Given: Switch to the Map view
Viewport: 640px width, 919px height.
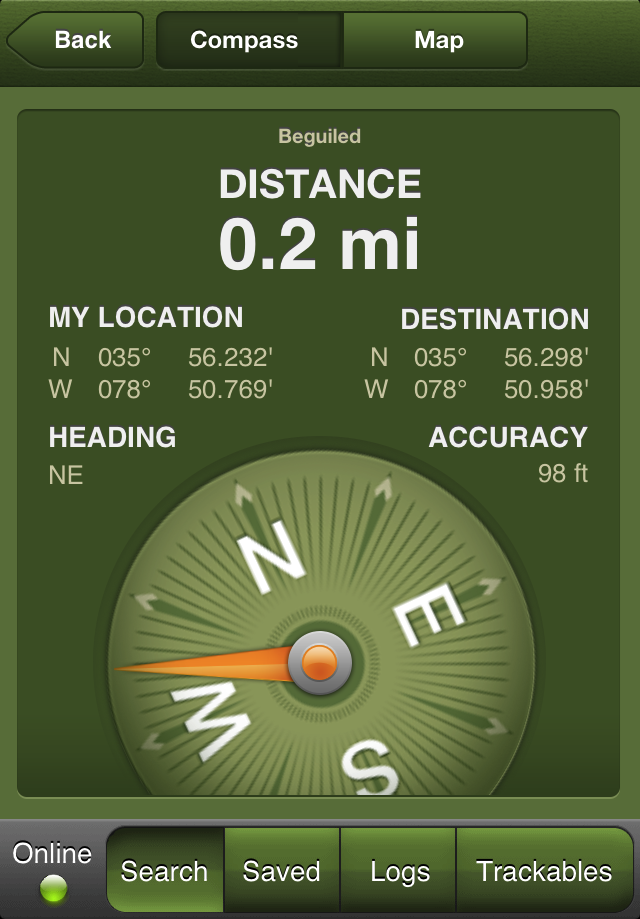Looking at the screenshot, I should tap(436, 41).
